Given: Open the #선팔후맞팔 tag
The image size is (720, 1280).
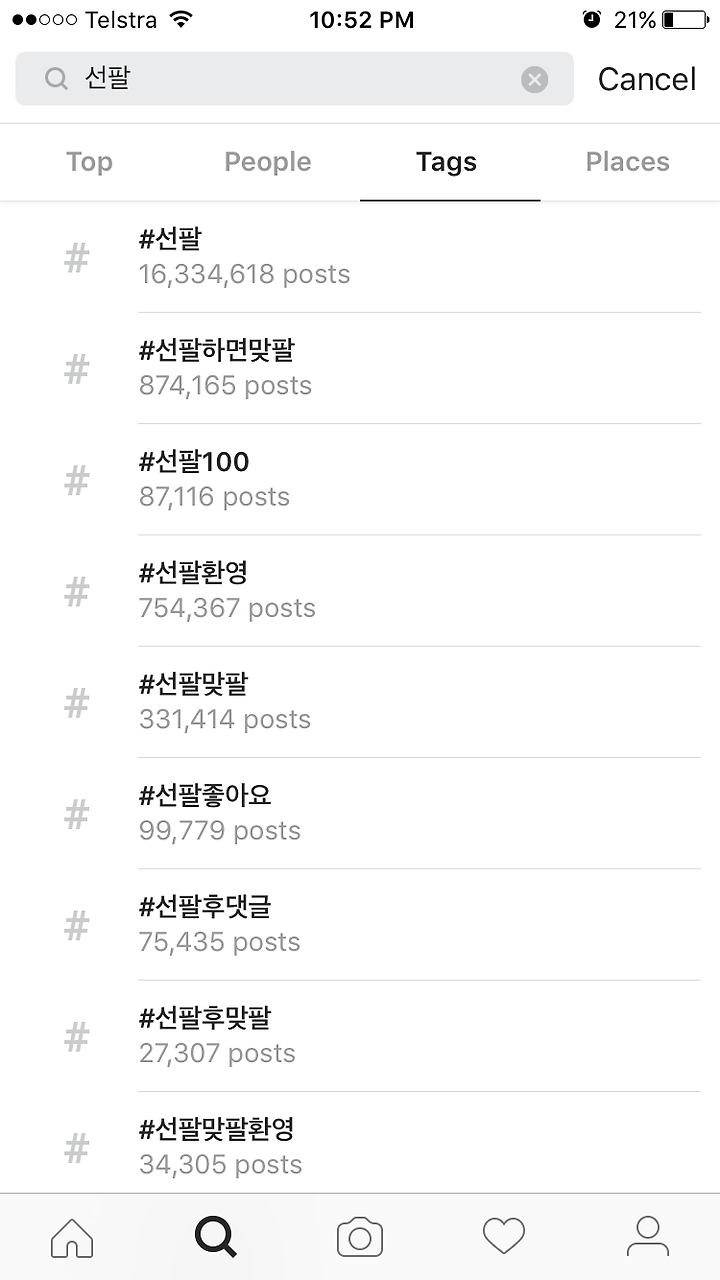Looking at the screenshot, I should (x=360, y=1036).
